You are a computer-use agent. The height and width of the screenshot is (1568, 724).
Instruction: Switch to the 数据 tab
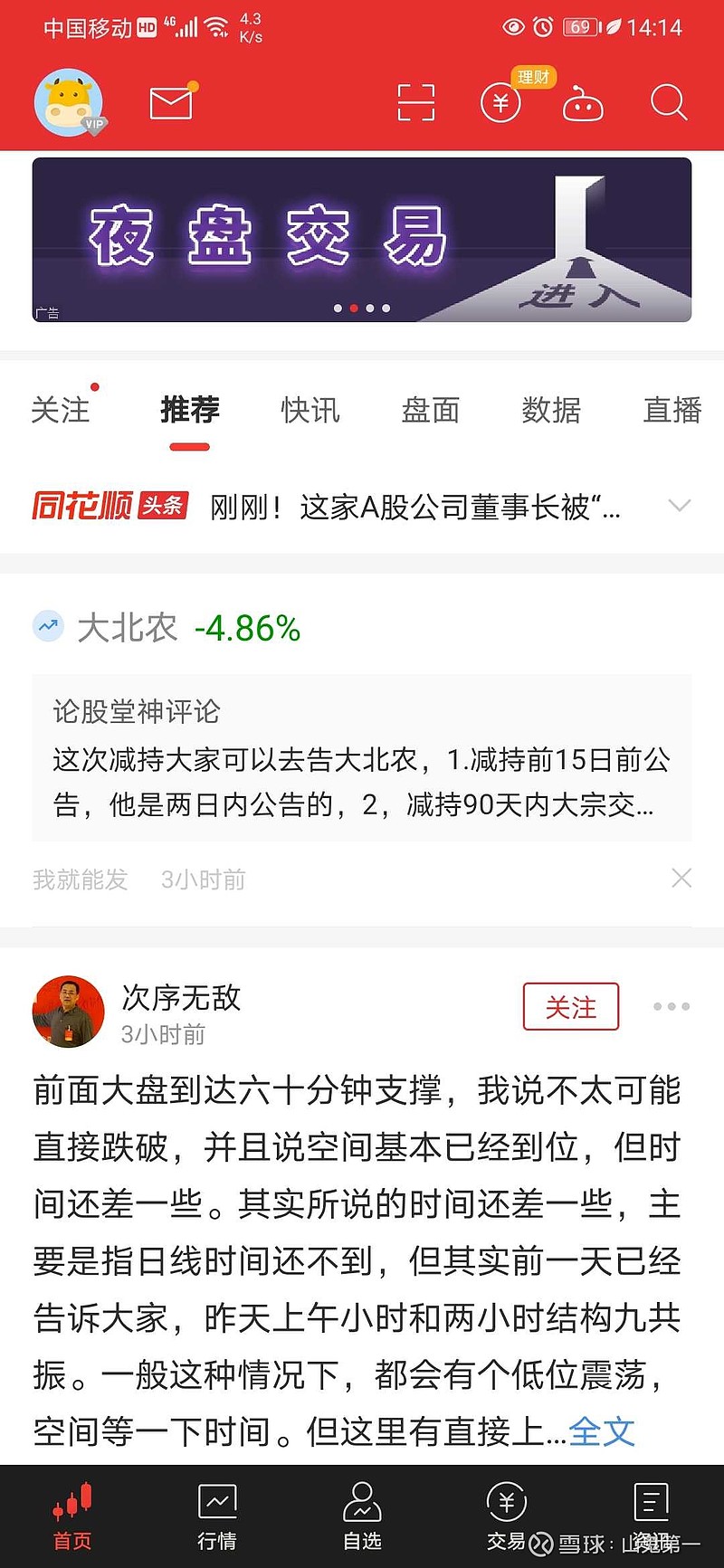pyautogui.click(x=551, y=410)
